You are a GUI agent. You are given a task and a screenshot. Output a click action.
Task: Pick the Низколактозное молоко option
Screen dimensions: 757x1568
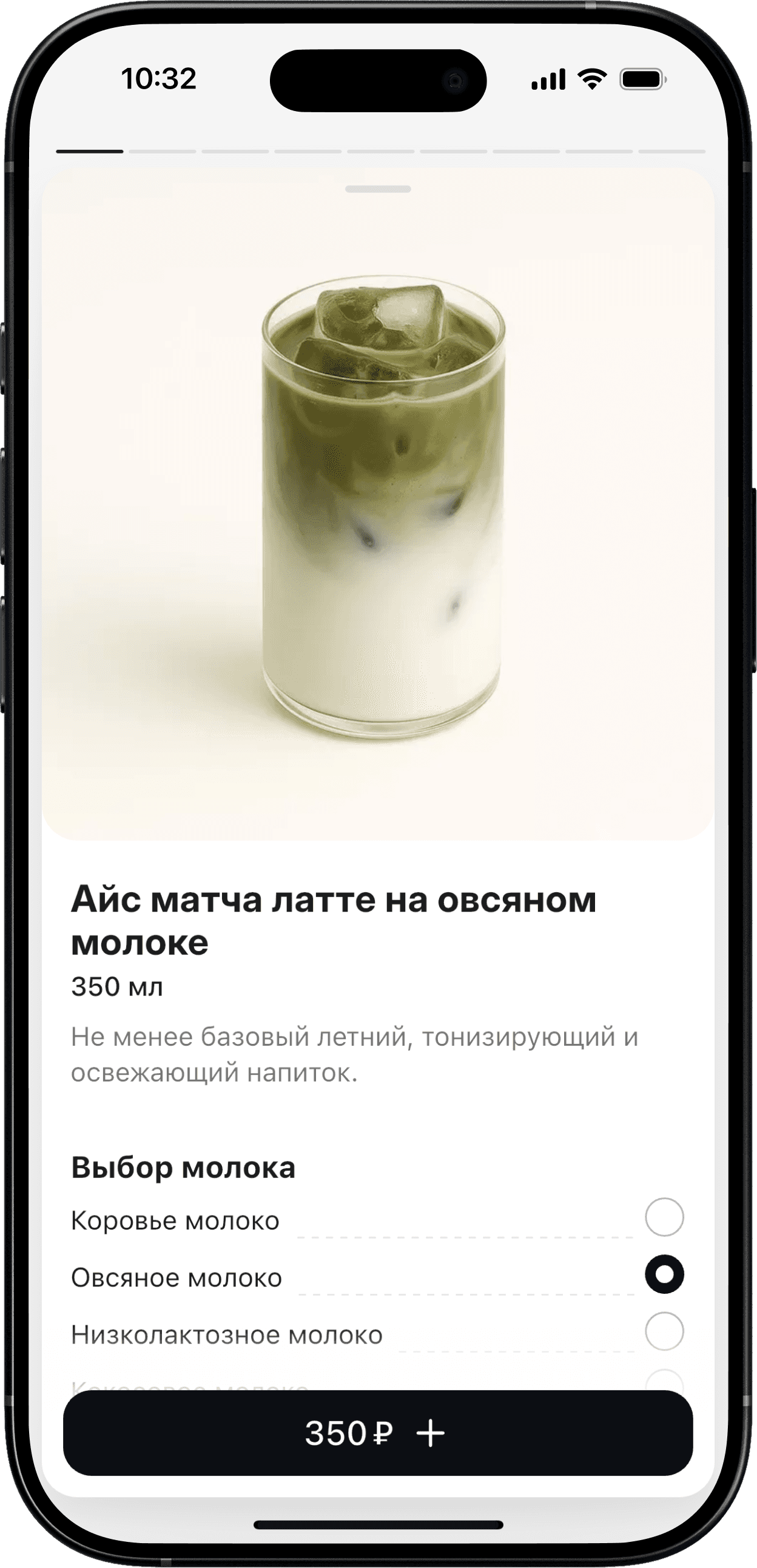coord(664,1331)
